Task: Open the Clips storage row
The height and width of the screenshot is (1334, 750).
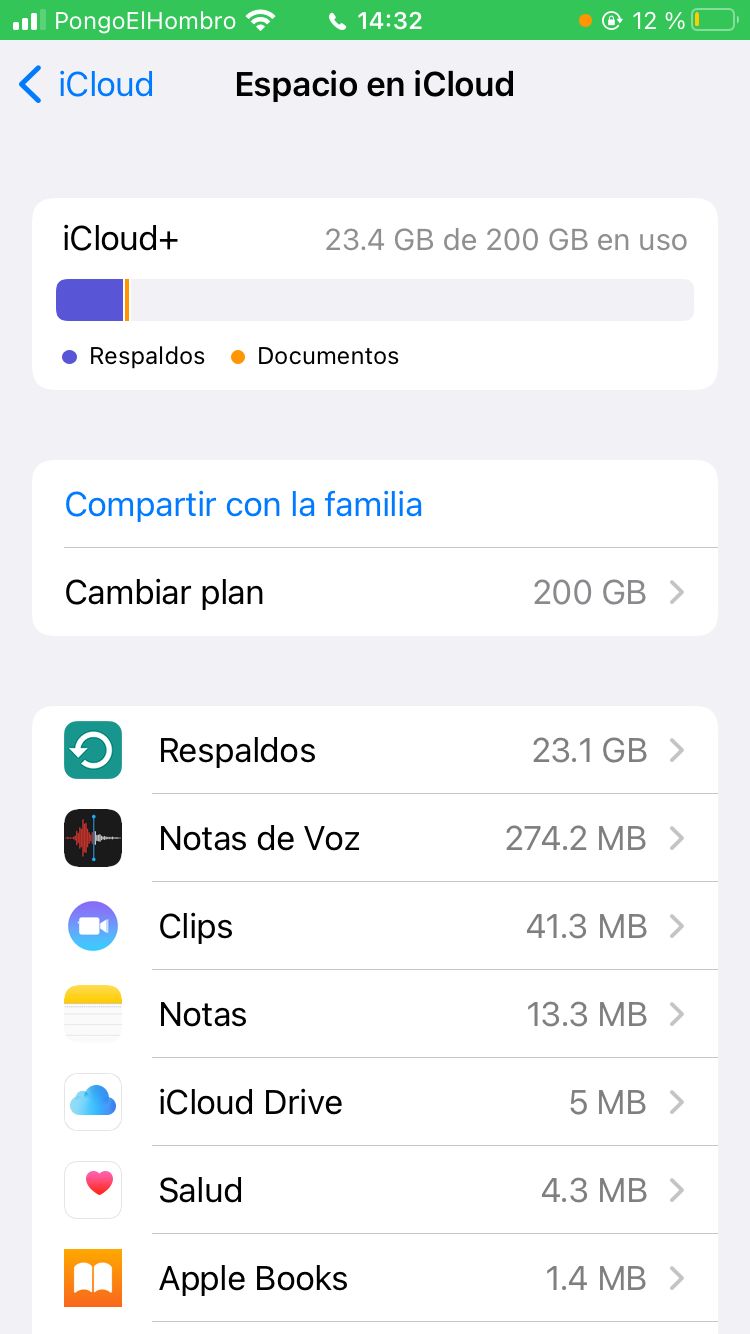Action: 375,926
